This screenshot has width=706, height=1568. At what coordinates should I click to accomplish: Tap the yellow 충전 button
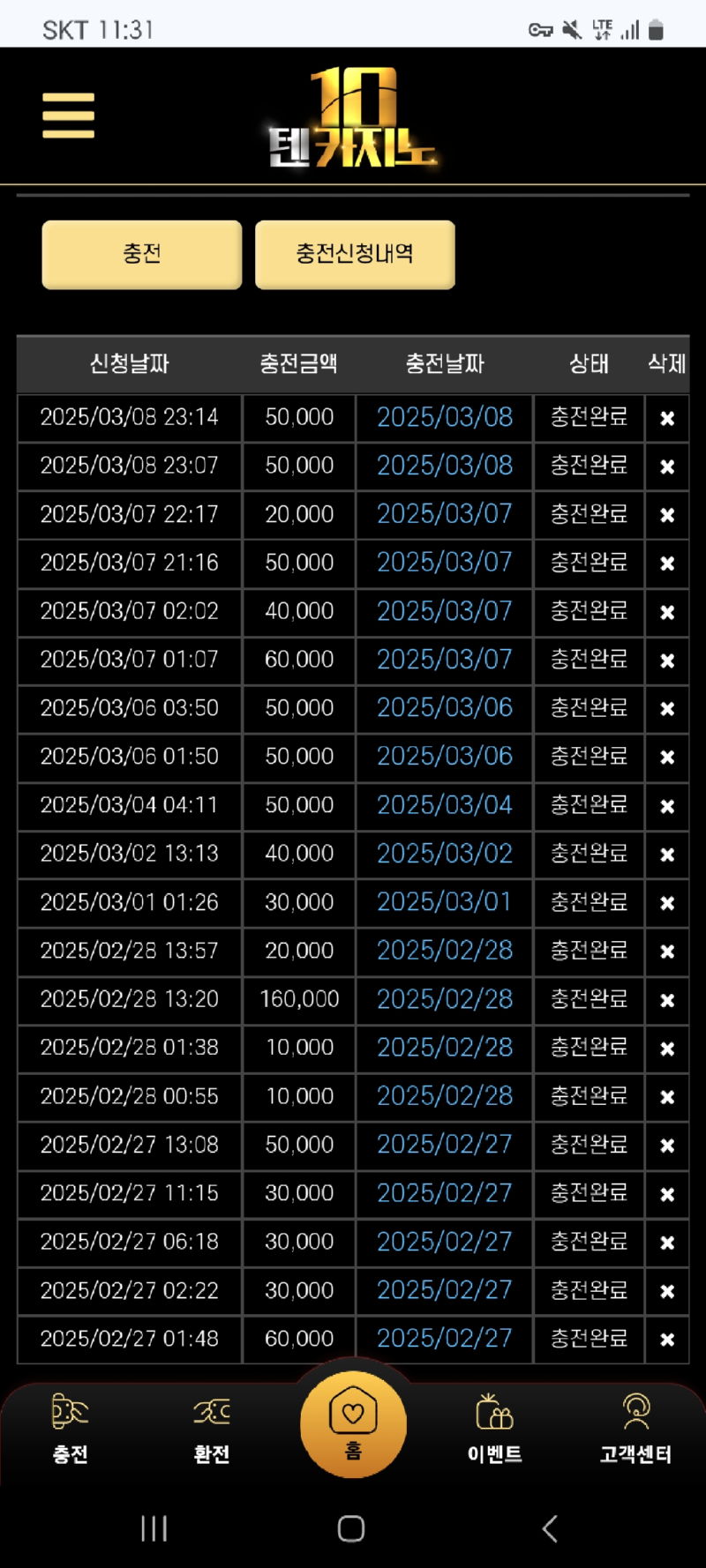click(142, 254)
